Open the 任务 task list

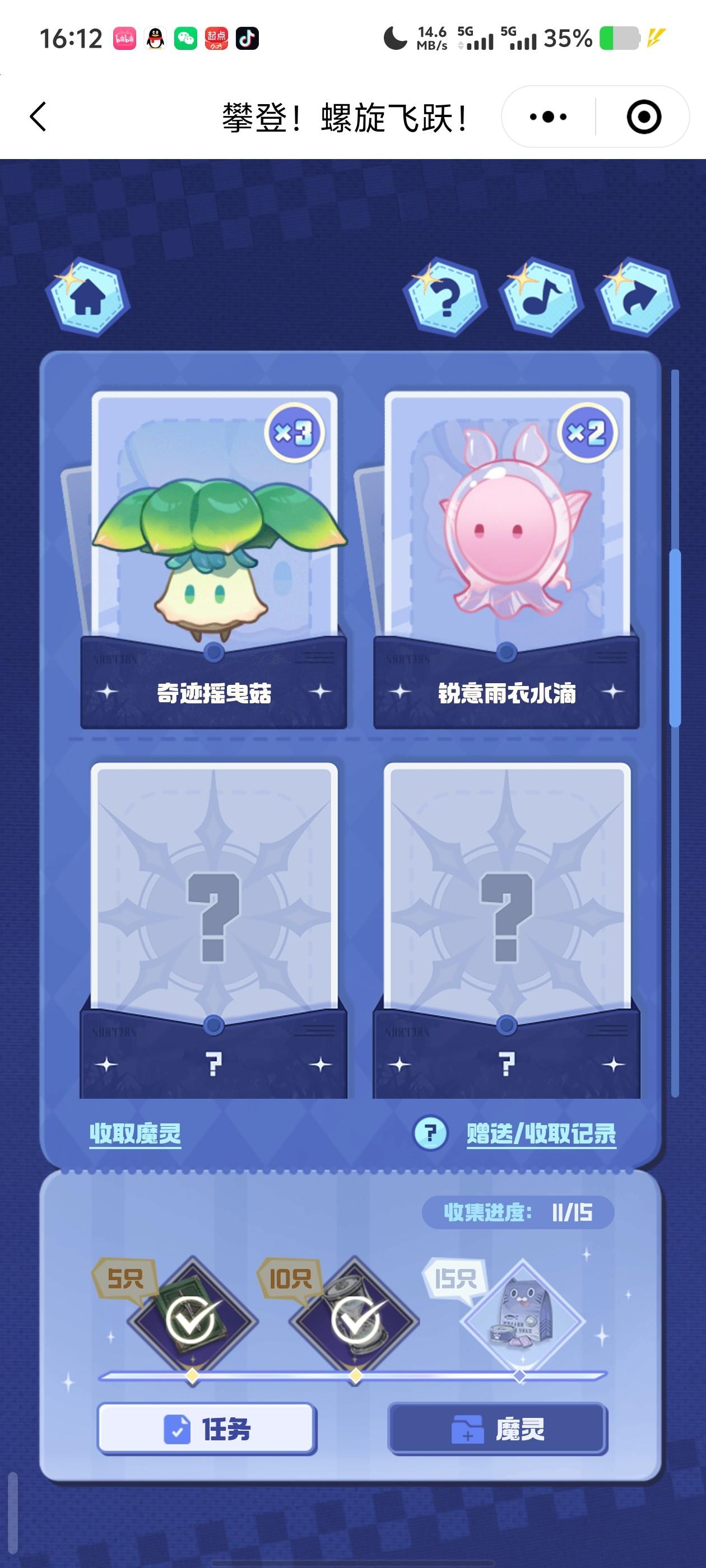click(x=207, y=1429)
